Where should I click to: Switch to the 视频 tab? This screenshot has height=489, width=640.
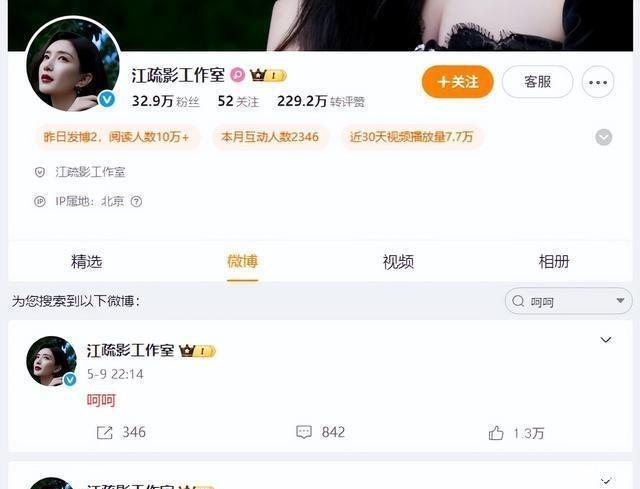(x=398, y=262)
